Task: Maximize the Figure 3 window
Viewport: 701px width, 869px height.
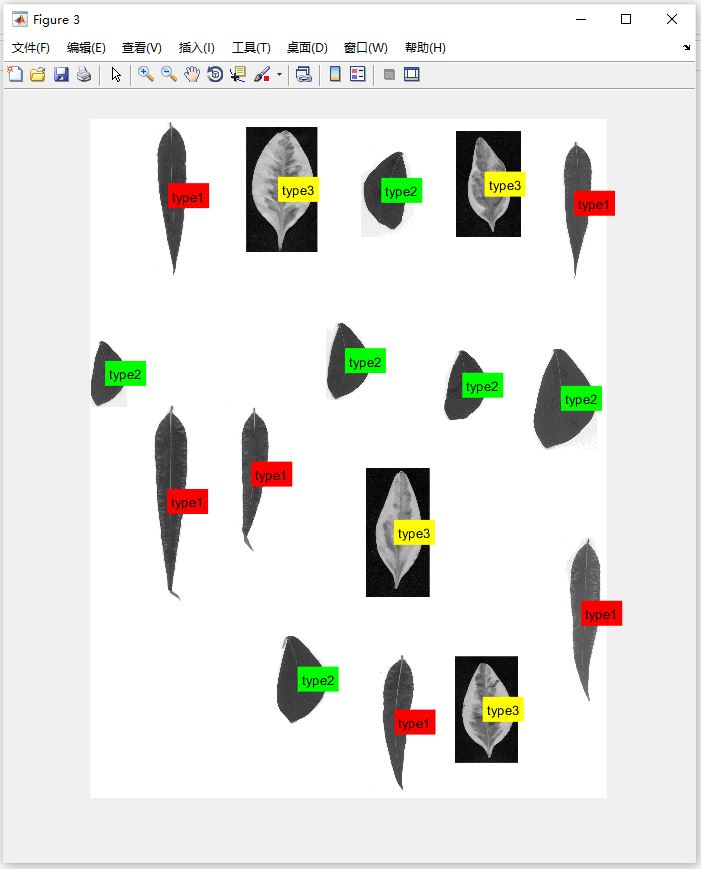Action: 626,19
